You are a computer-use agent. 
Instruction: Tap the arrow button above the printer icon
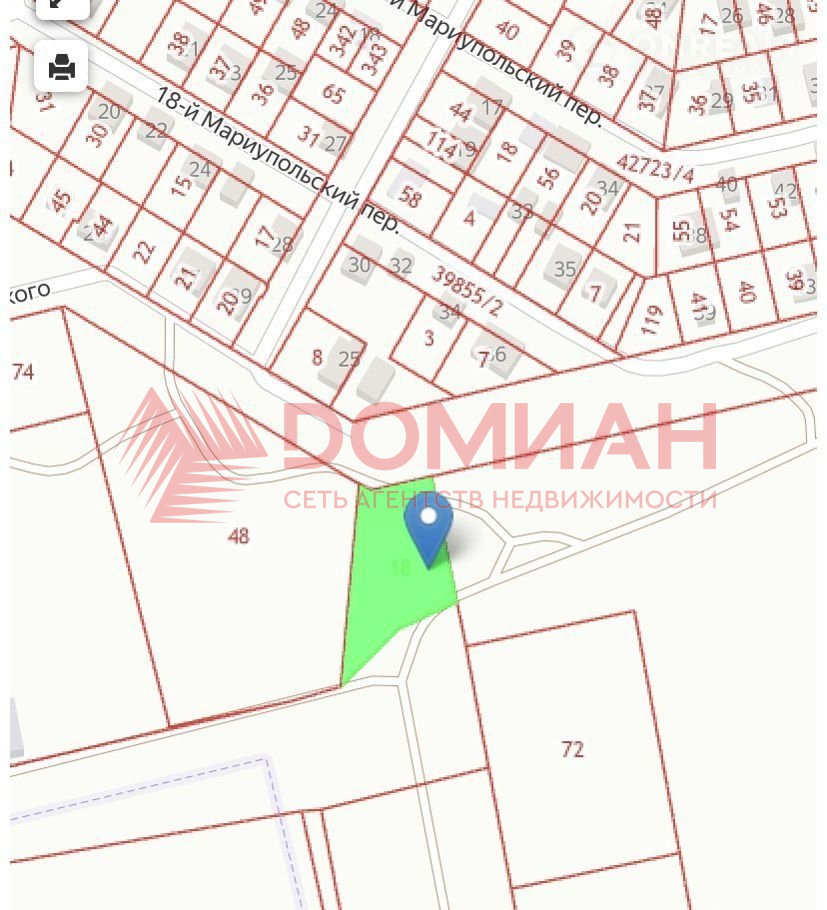(x=61, y=5)
